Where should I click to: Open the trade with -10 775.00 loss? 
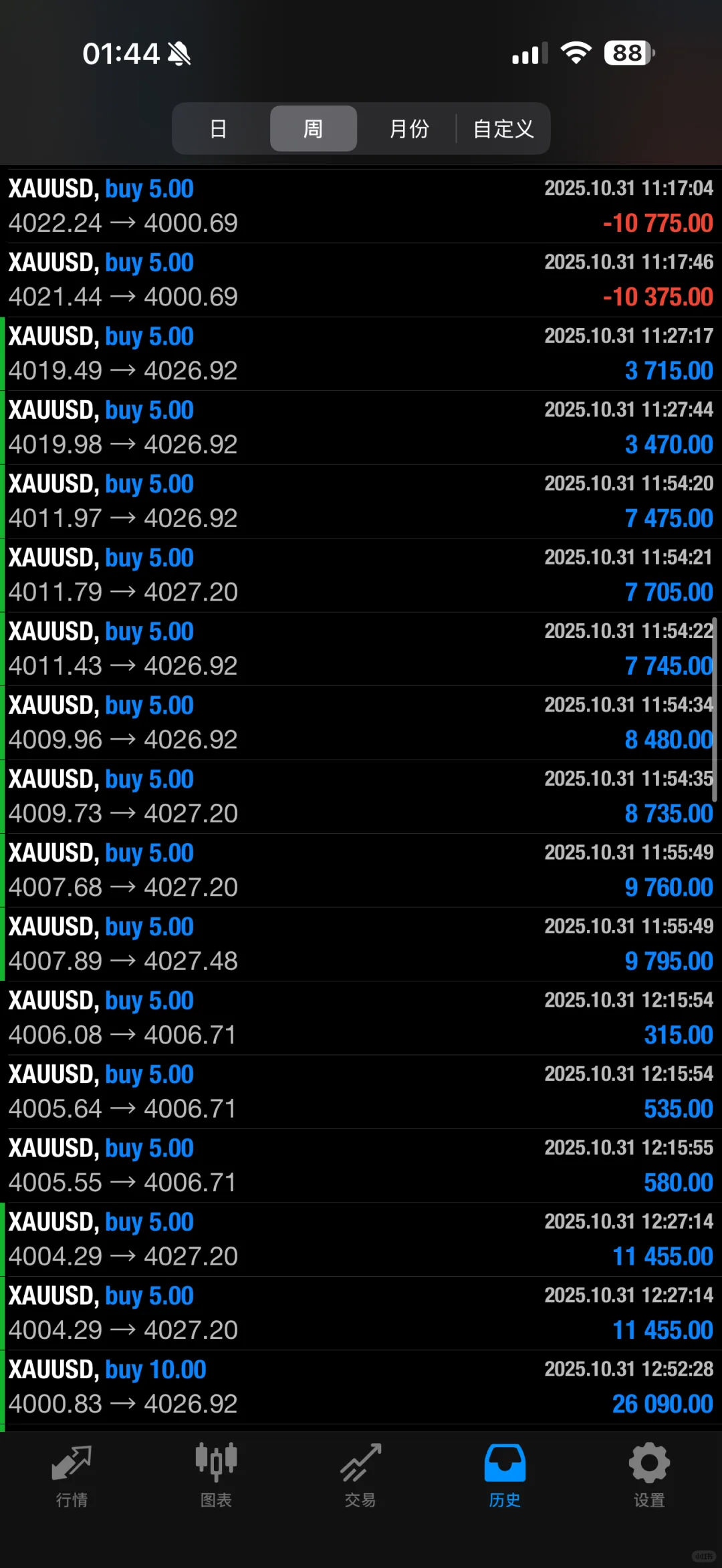(361, 206)
